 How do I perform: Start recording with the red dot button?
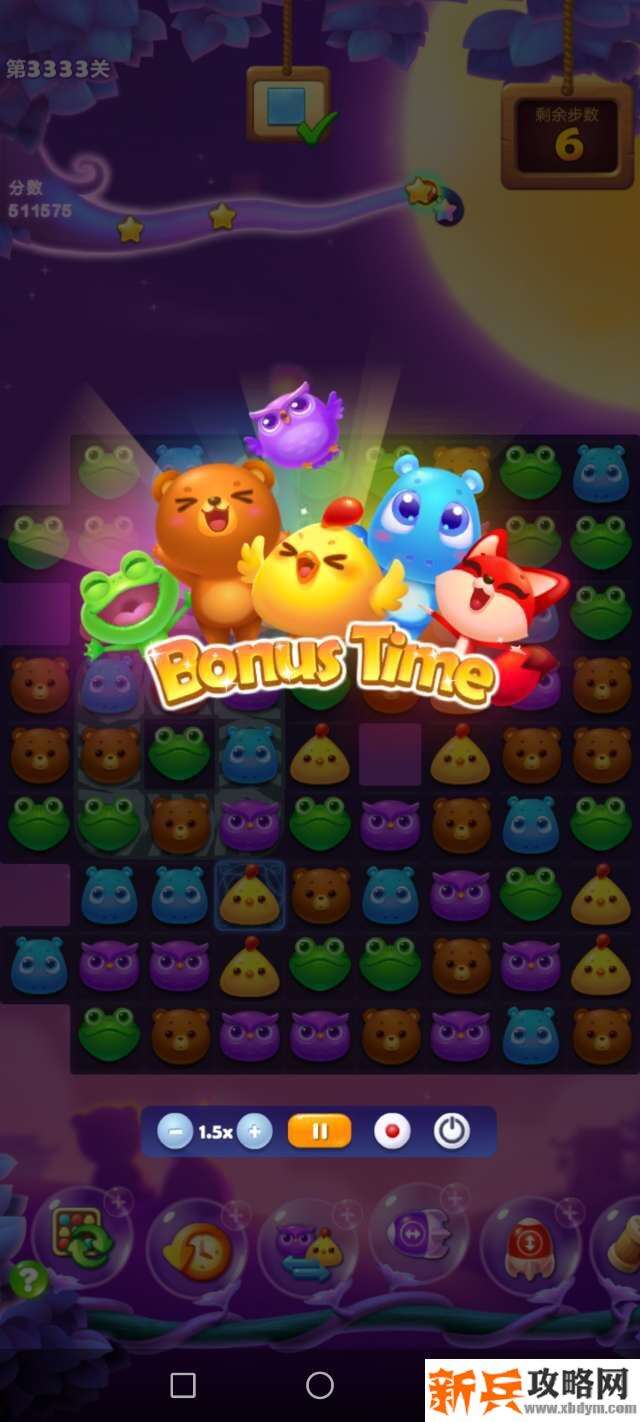pyautogui.click(x=392, y=1132)
